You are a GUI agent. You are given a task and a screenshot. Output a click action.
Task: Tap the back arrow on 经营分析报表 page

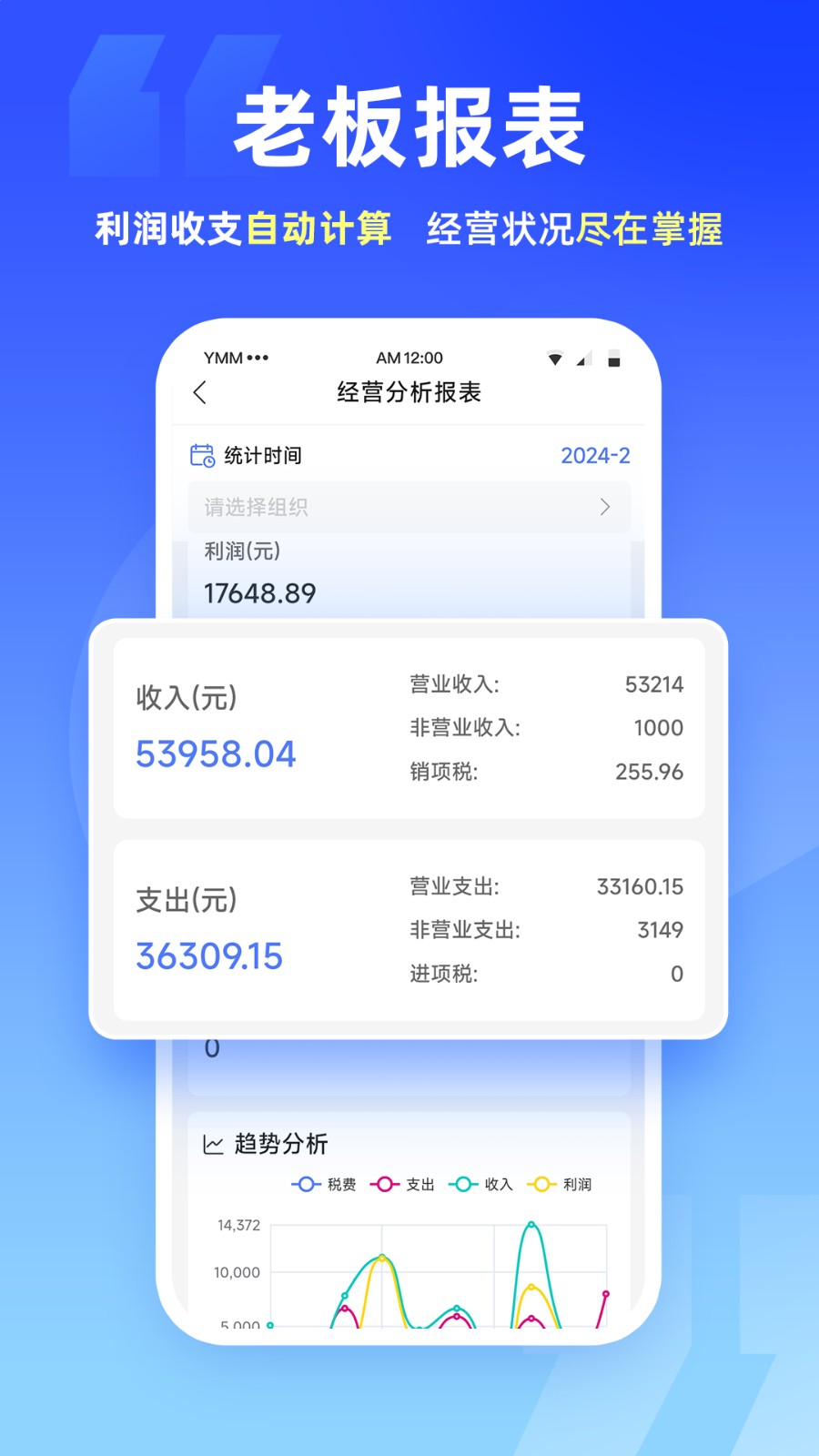click(x=199, y=393)
